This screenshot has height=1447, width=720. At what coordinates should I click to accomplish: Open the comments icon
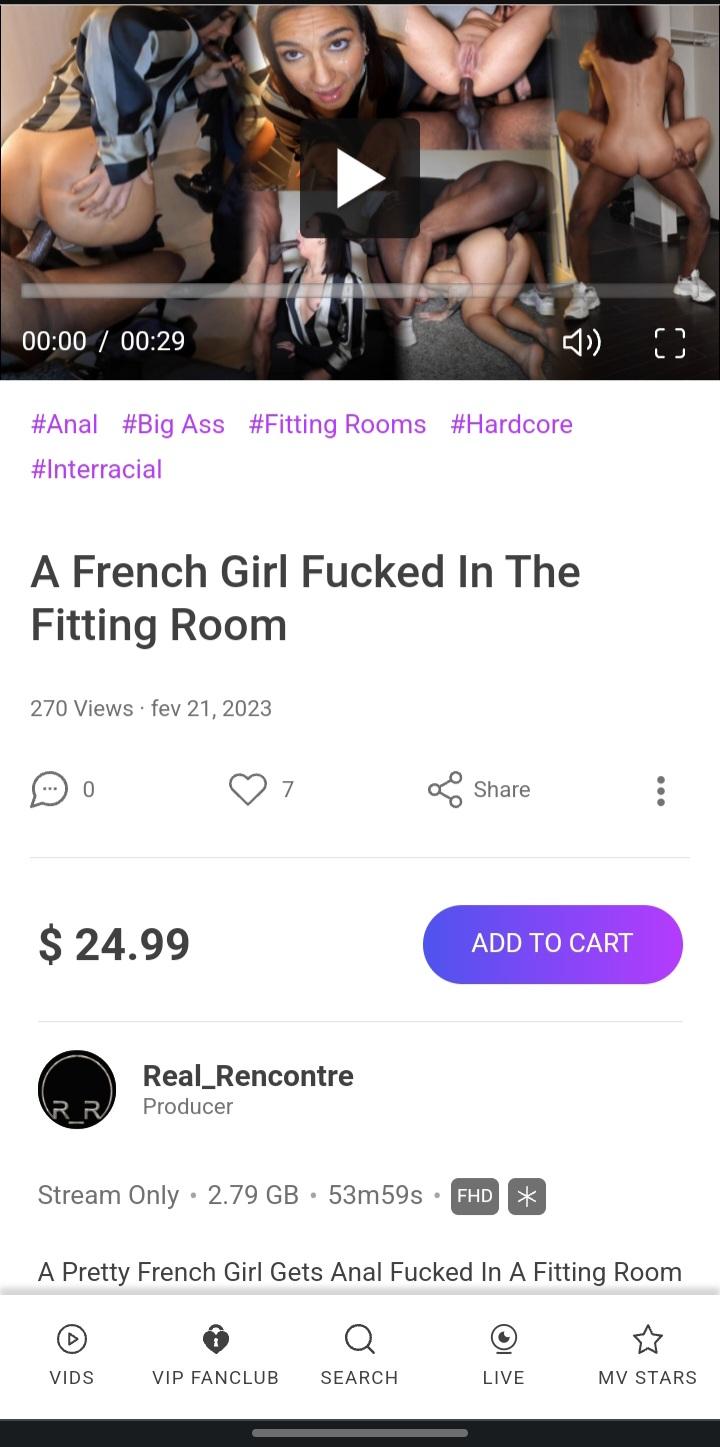49,790
